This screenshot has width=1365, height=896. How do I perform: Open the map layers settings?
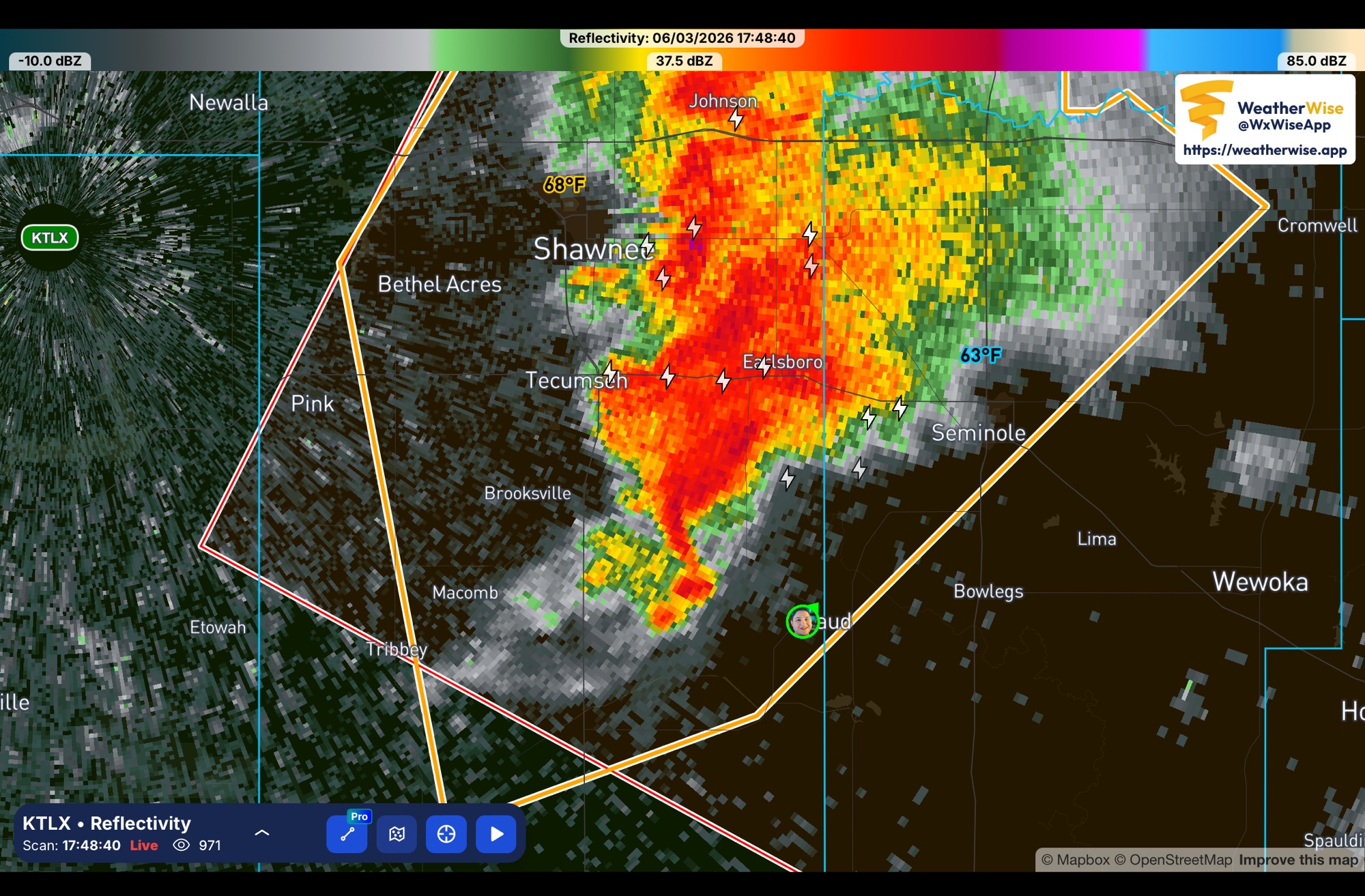tap(397, 834)
